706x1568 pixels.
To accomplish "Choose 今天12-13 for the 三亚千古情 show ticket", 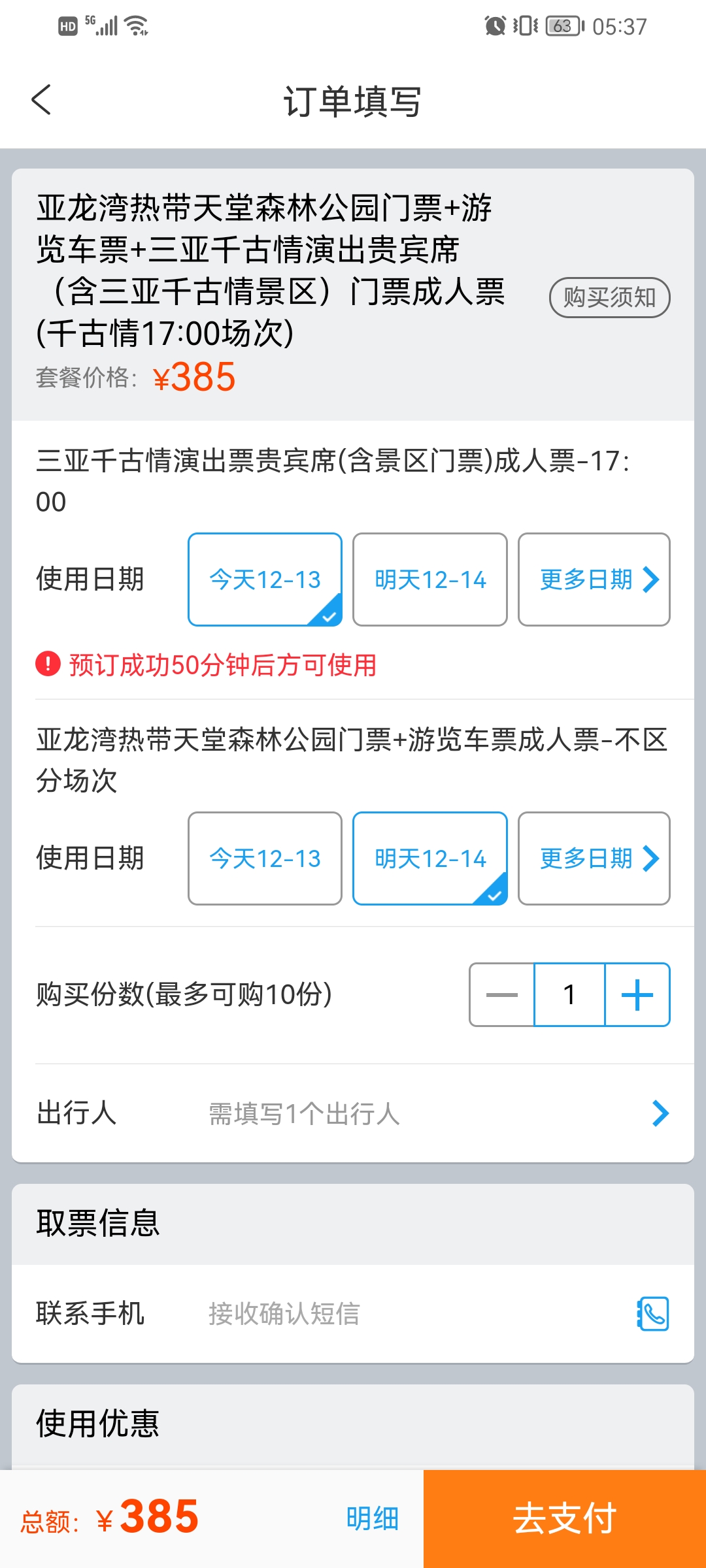I will click(x=265, y=580).
